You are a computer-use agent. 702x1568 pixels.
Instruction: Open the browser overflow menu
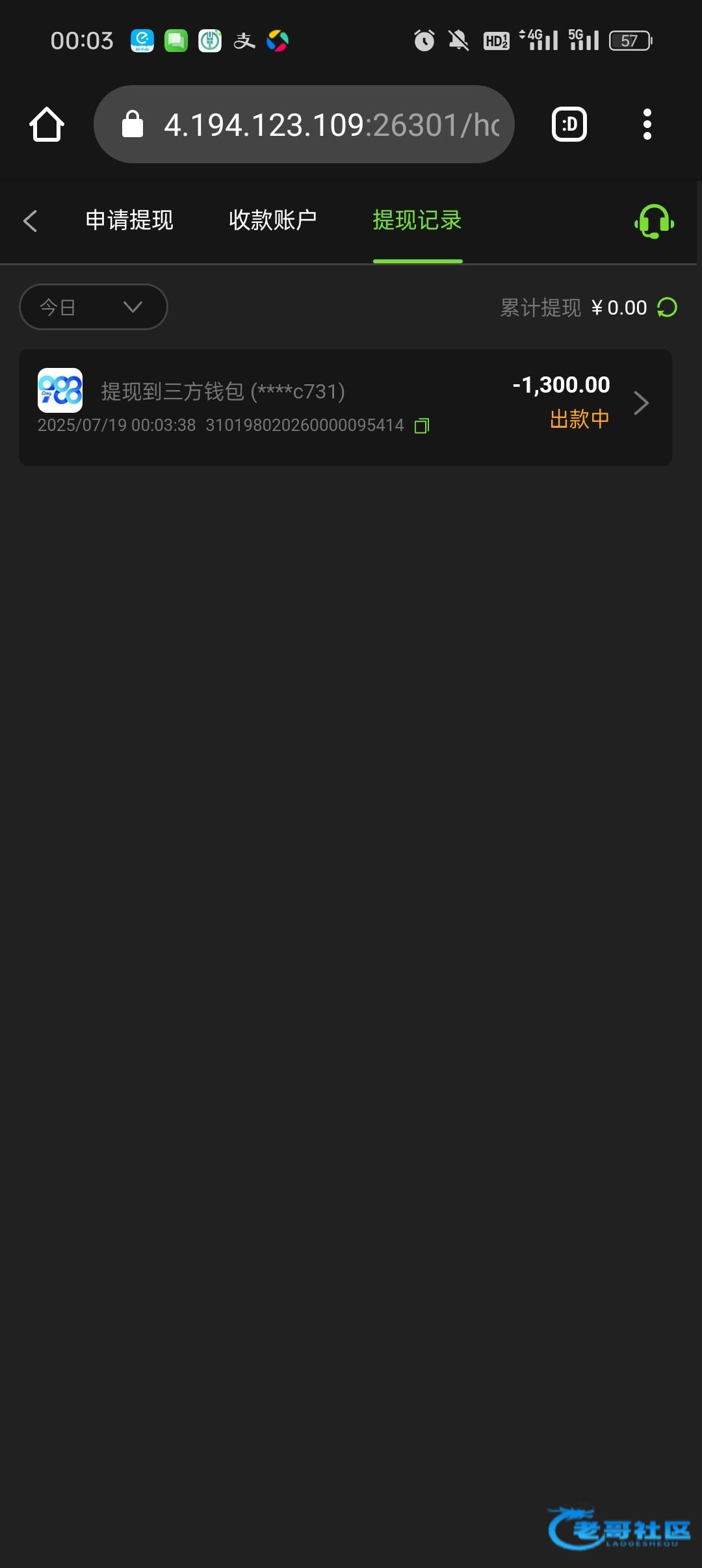[647, 124]
